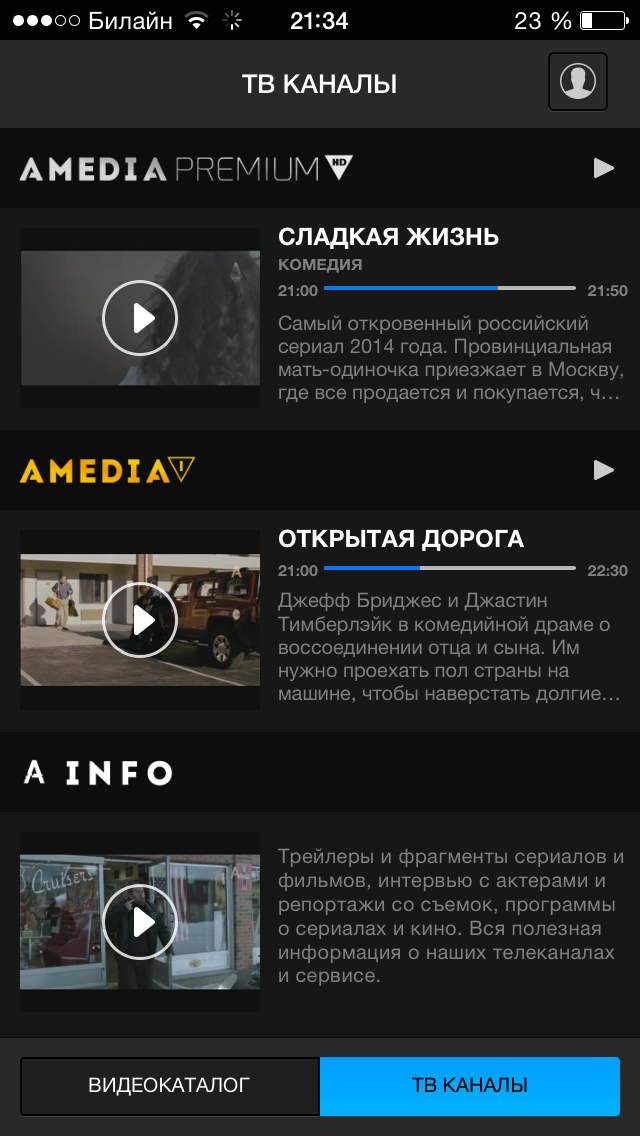Open the user profile icon

[578, 82]
